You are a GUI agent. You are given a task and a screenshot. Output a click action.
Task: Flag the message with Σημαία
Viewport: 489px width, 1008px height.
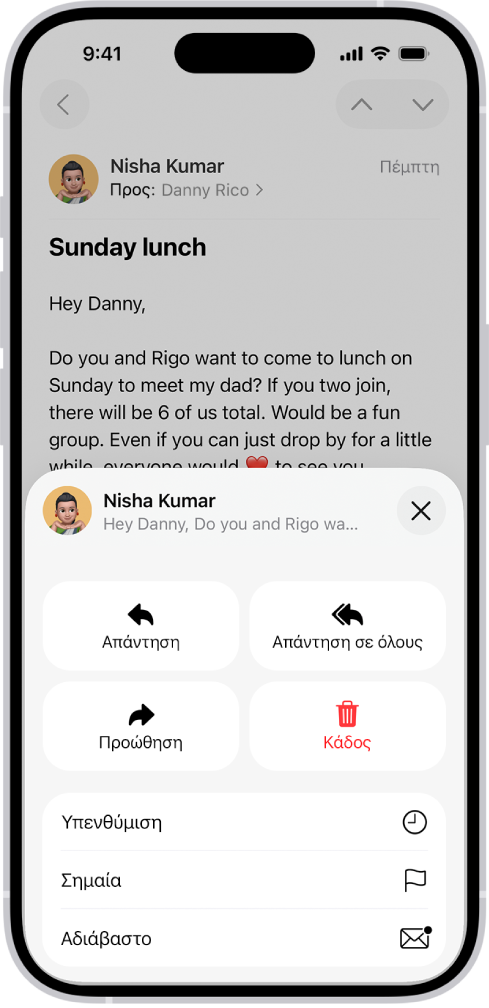[244, 880]
